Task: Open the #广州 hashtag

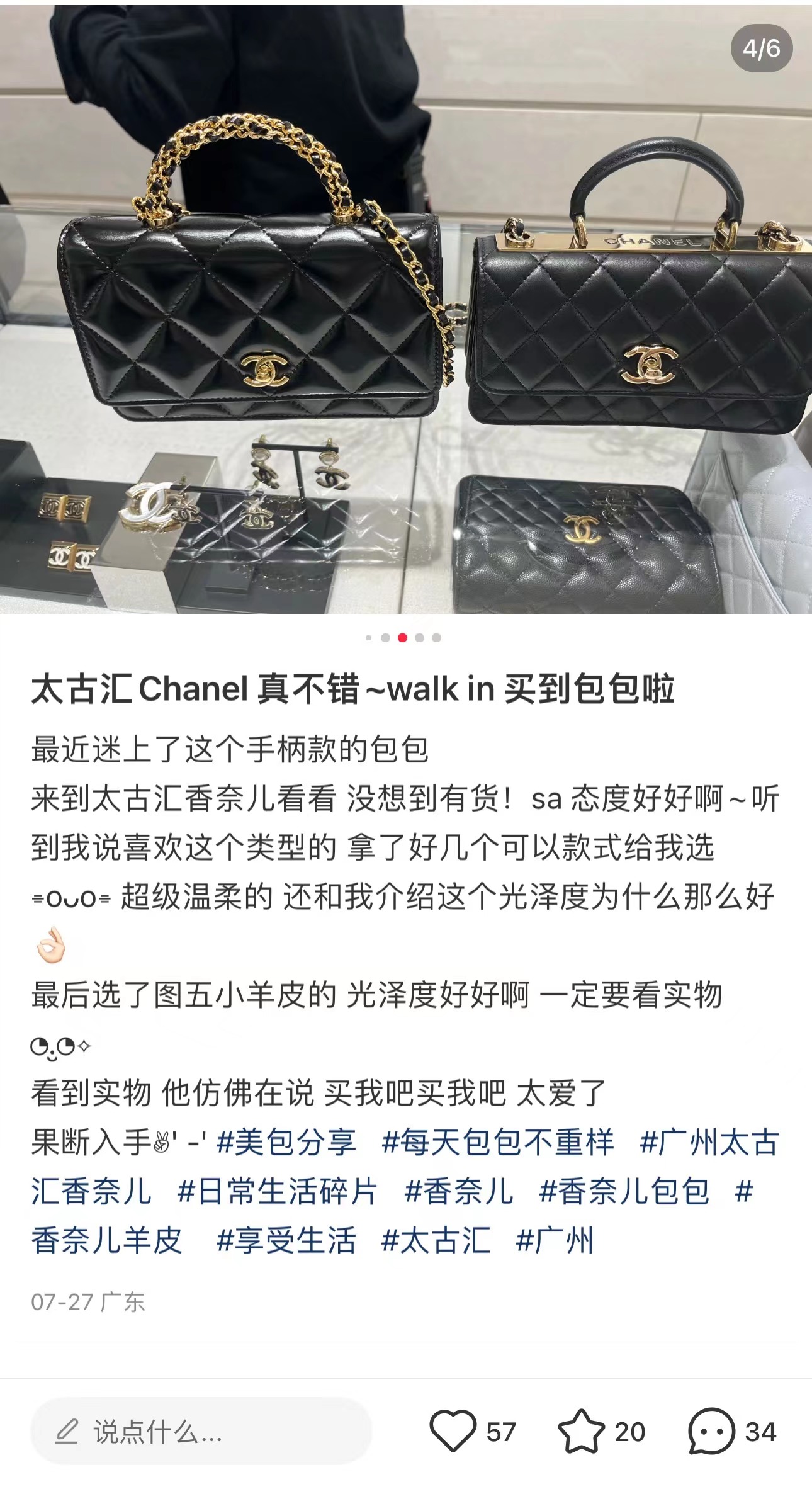Action: pyautogui.click(x=555, y=1241)
